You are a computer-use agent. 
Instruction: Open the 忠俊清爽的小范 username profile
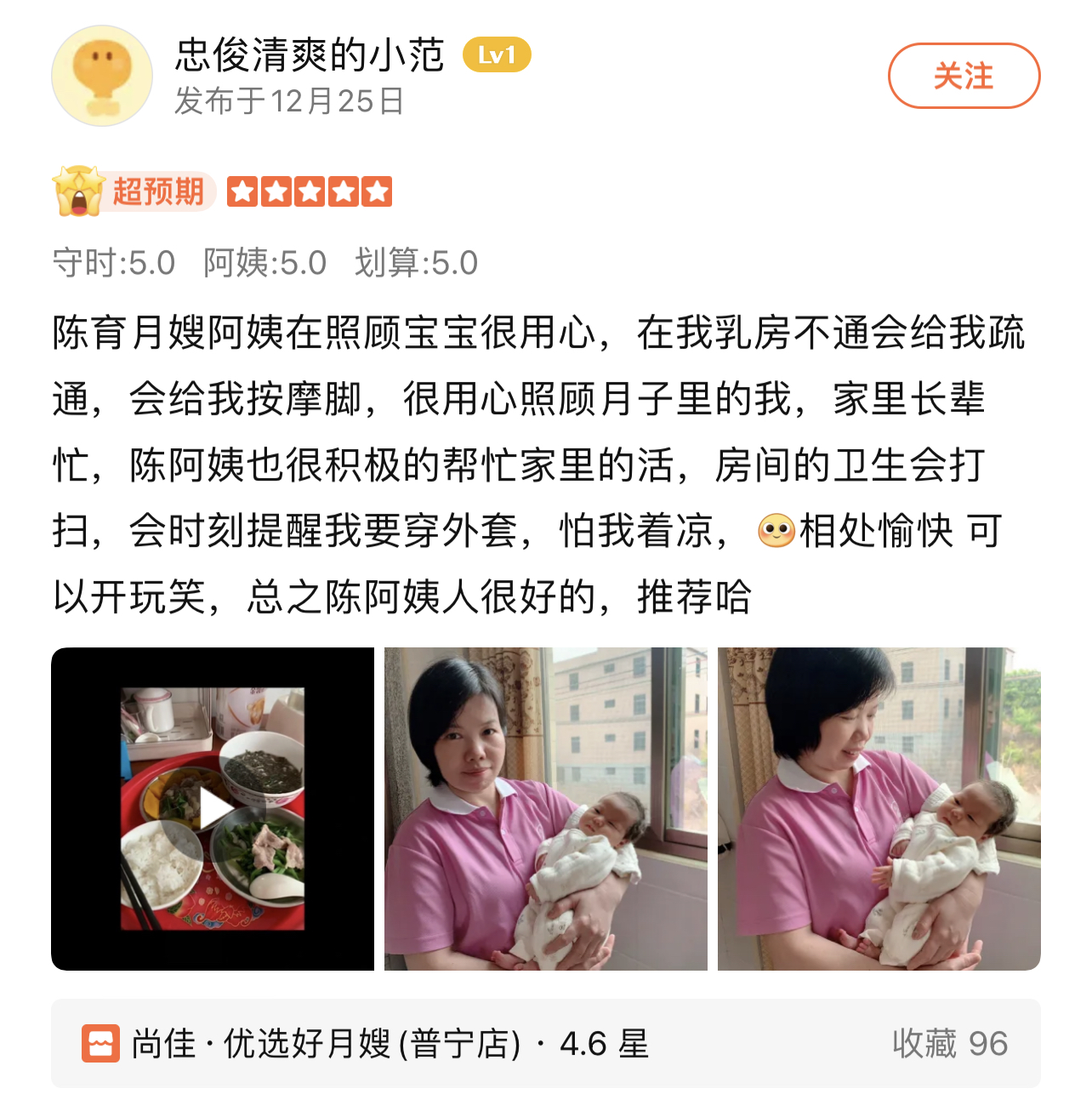pos(310,56)
